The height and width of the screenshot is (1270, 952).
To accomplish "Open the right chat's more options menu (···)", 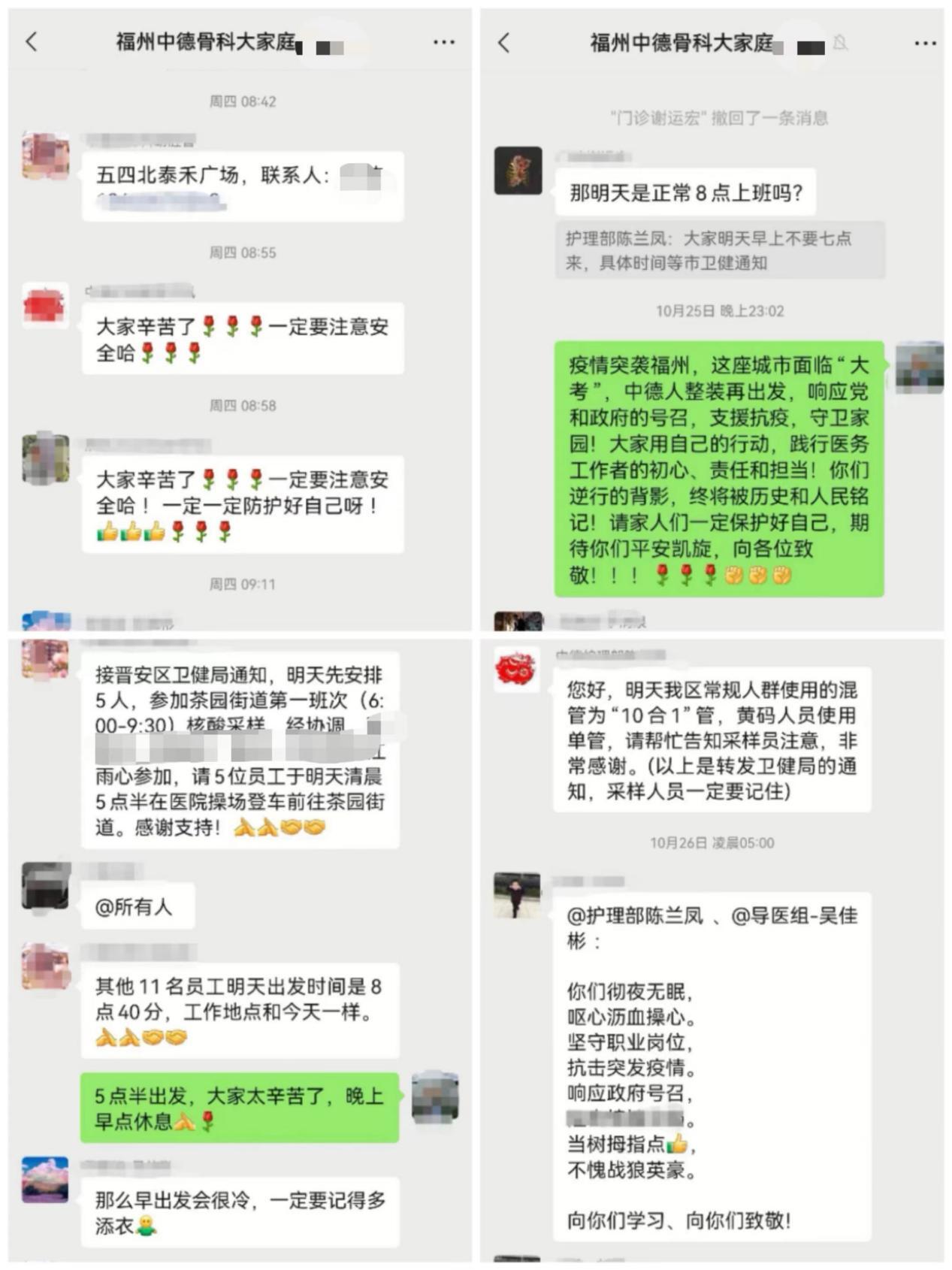I will click(x=921, y=43).
